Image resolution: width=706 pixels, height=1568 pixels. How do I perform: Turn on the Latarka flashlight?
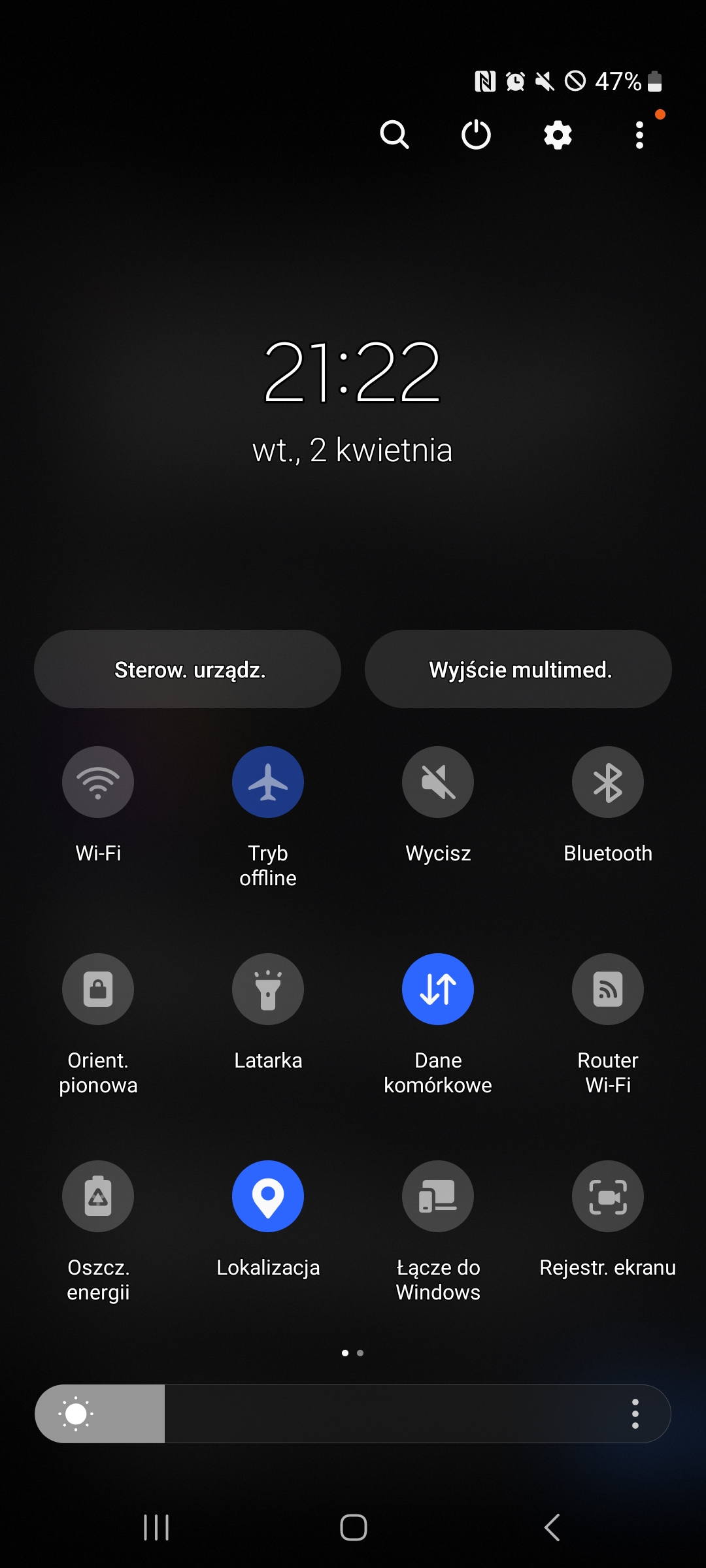click(268, 989)
